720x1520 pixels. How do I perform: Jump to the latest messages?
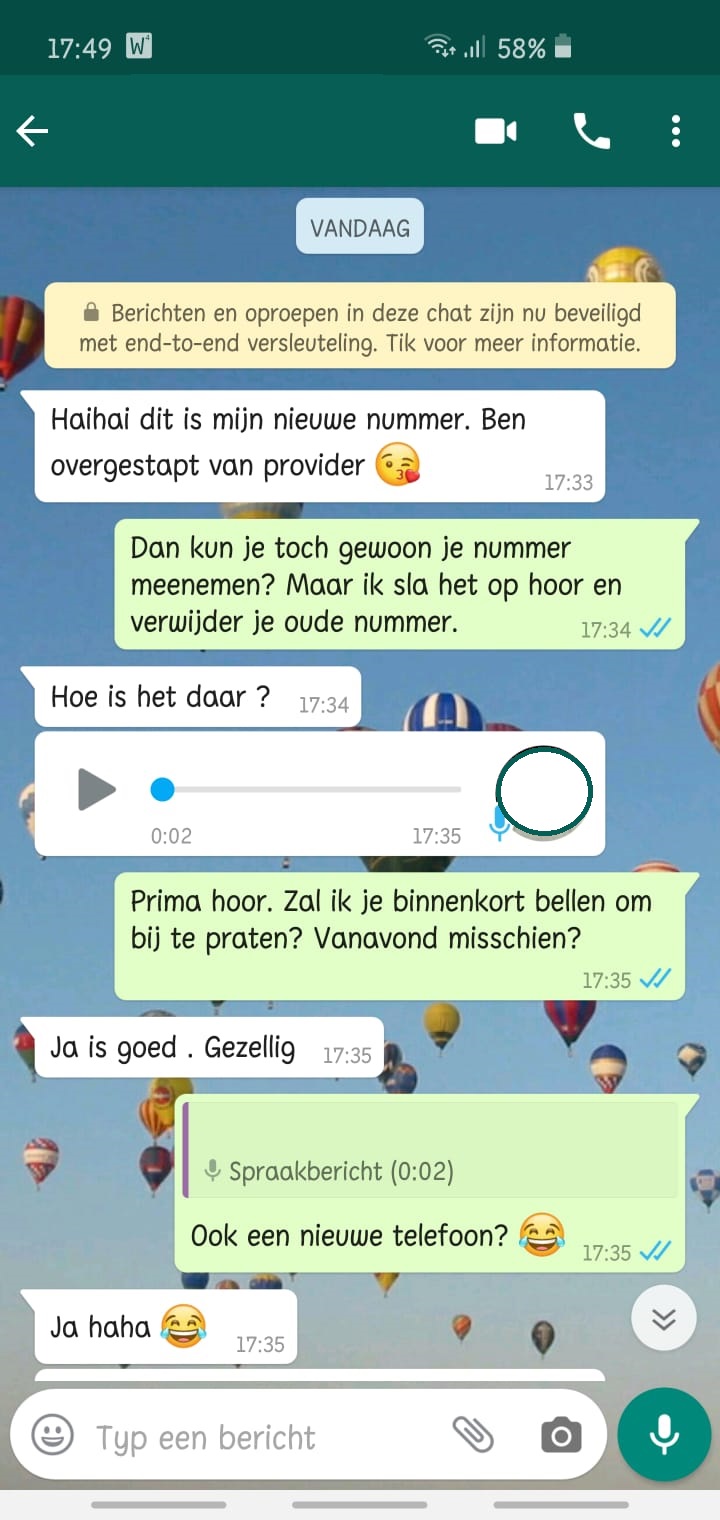click(x=664, y=1318)
